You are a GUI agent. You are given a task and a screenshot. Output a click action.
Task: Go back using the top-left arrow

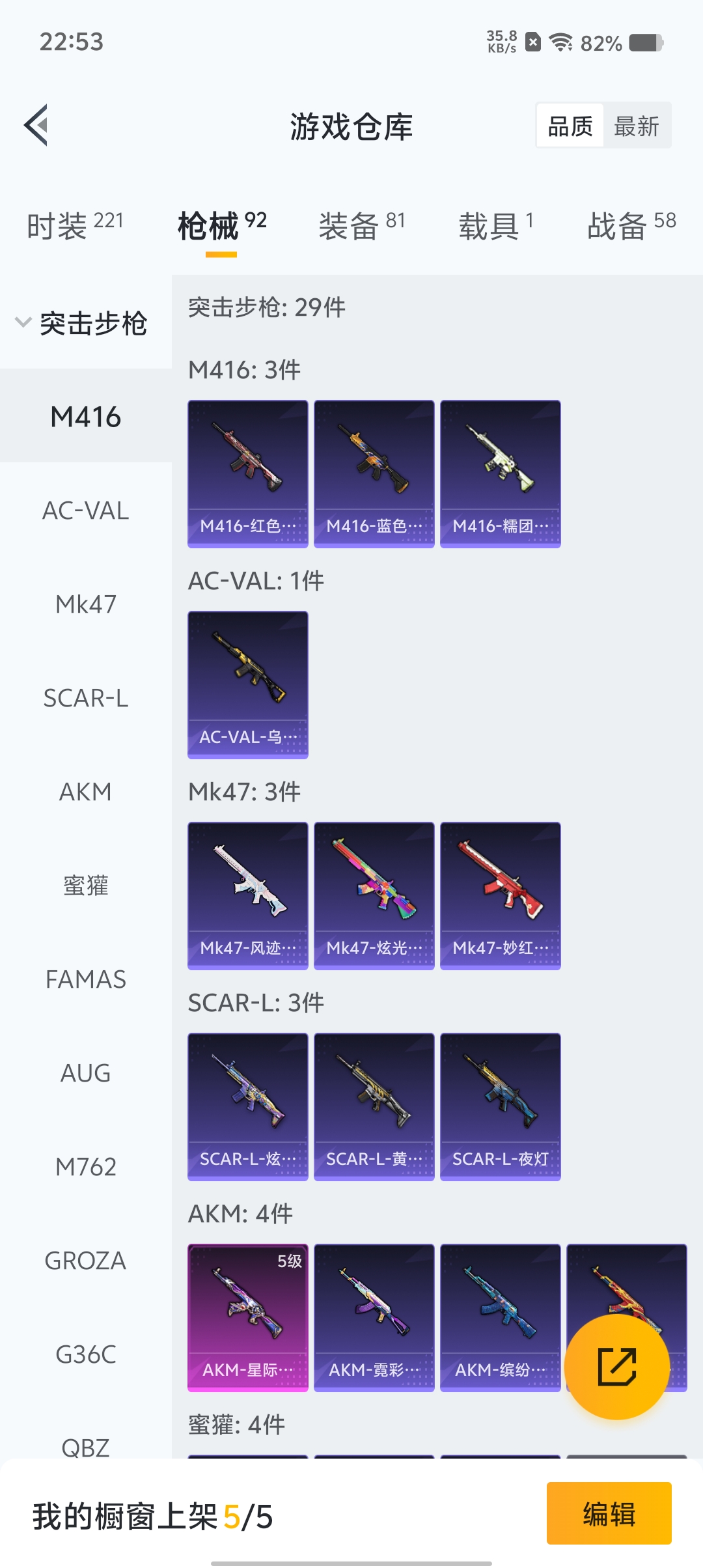(36, 125)
